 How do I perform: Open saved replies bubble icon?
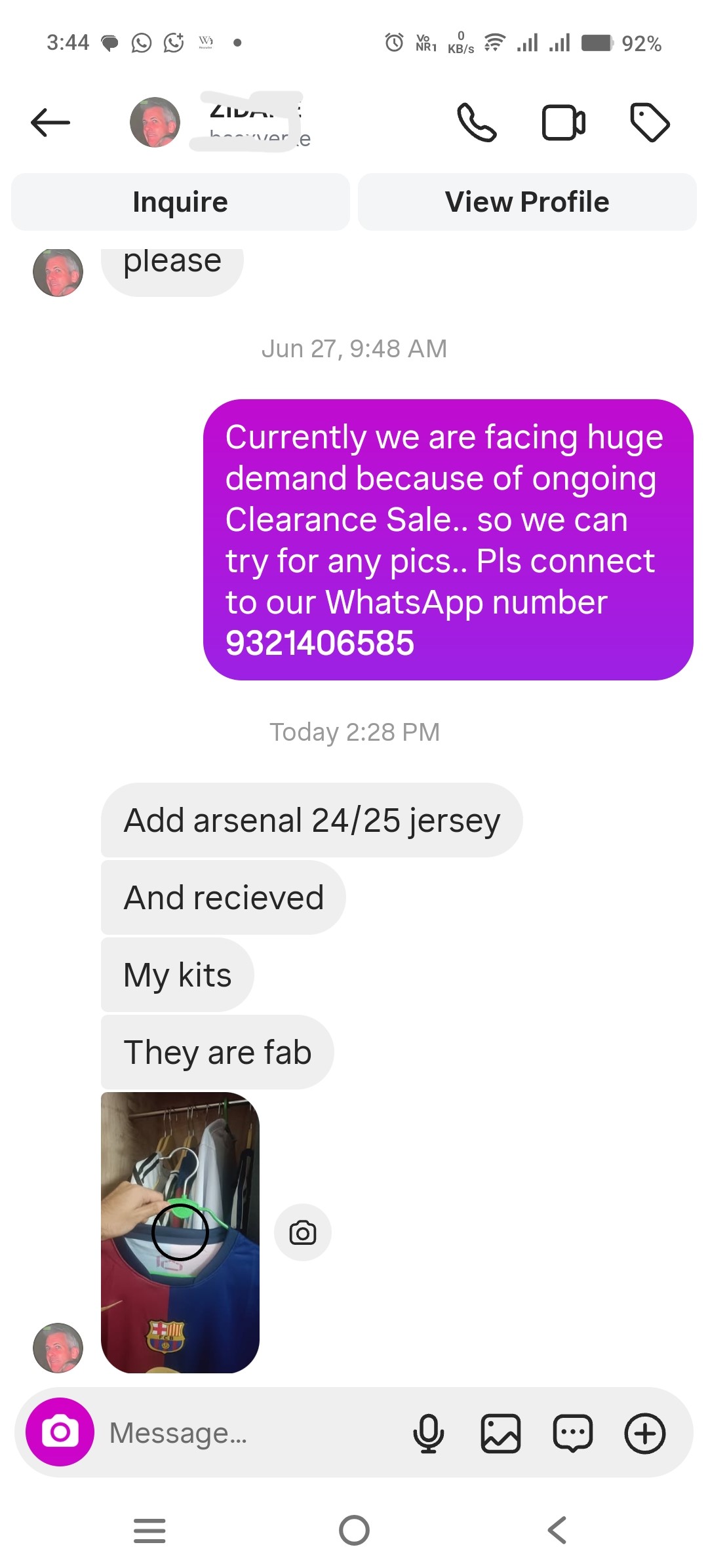[x=573, y=1433]
